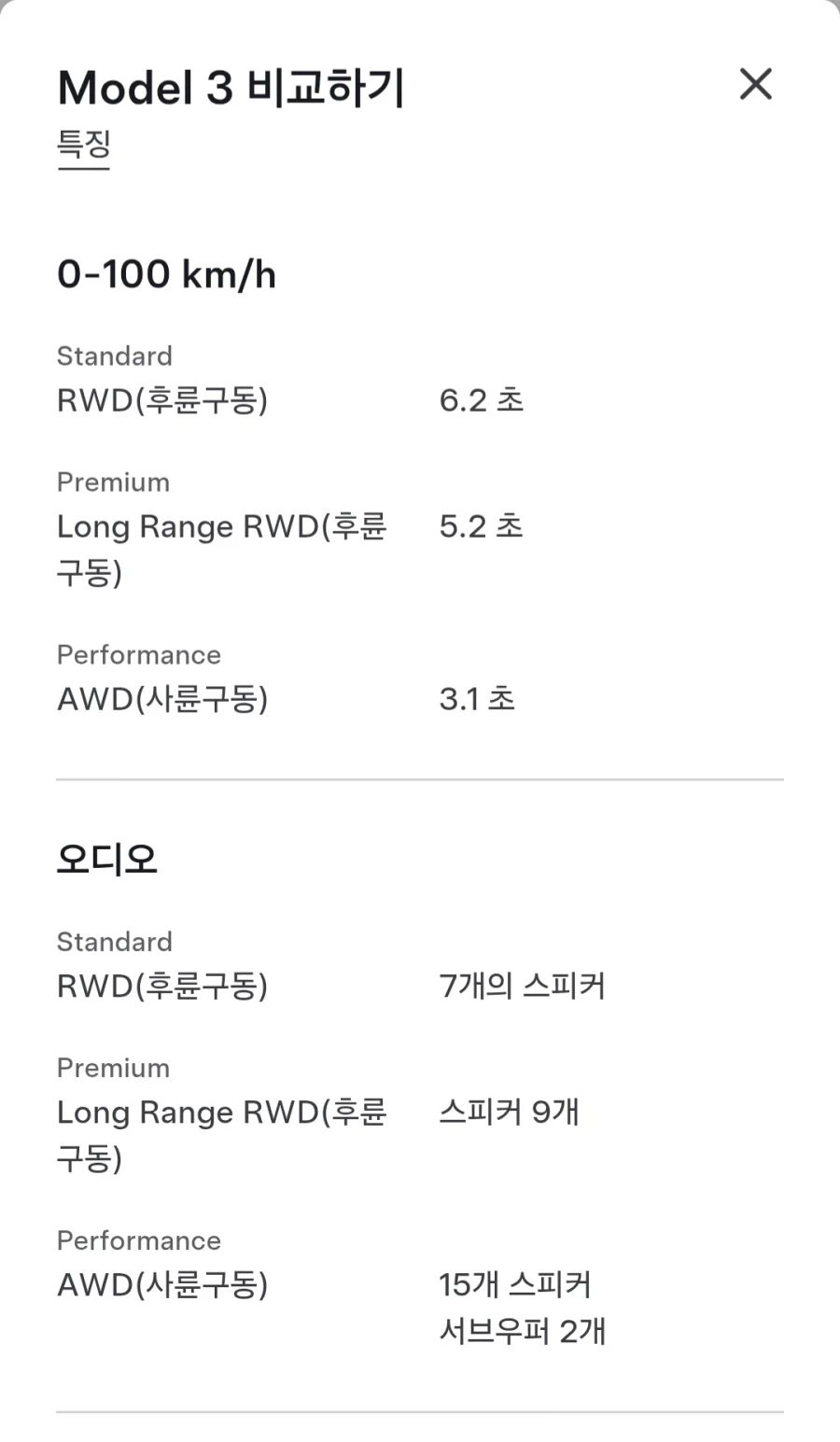This screenshot has height=1442, width=840.
Task: Click the 7개의 스피커 spec entry
Action: (524, 986)
